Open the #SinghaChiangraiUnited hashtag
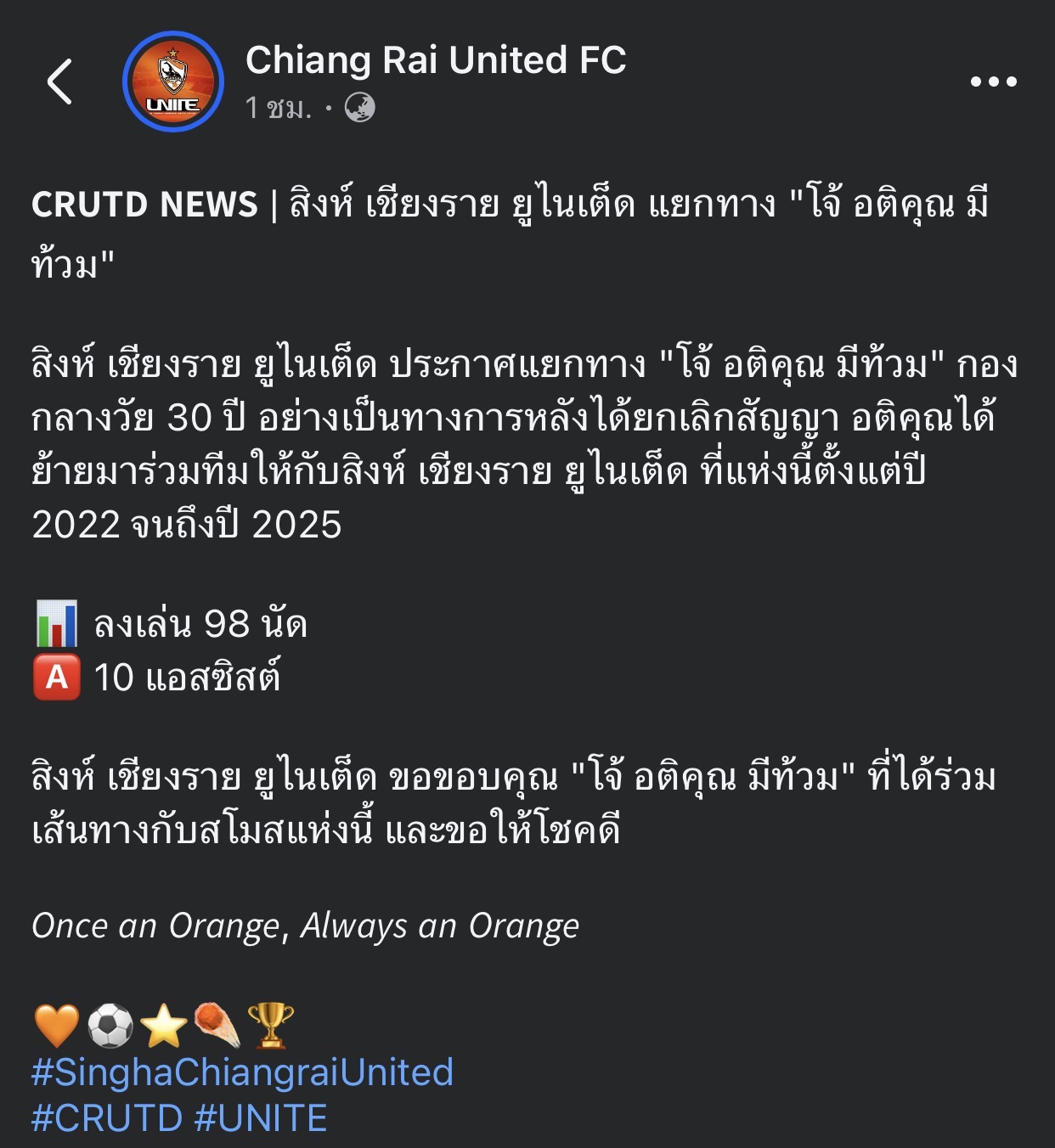 point(242,1072)
